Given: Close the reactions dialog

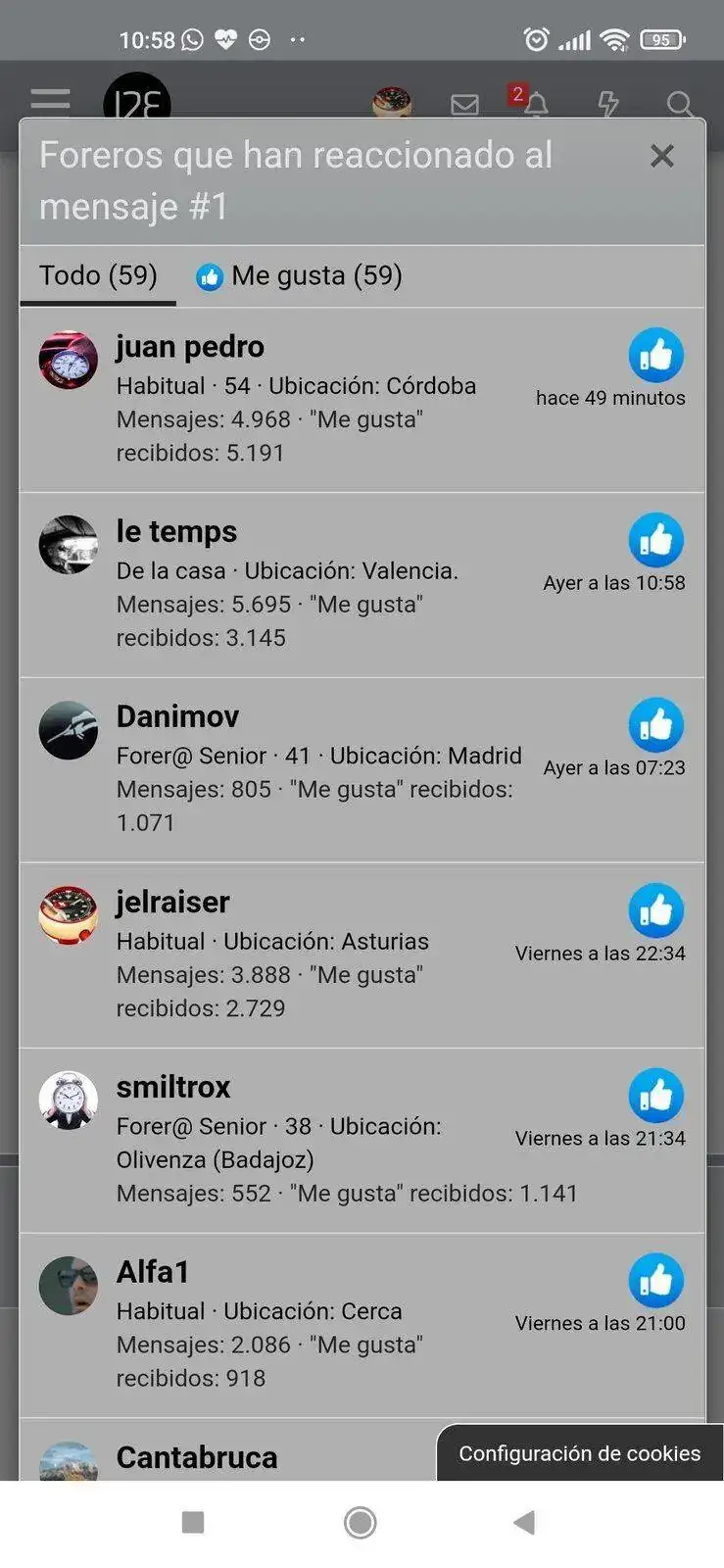Looking at the screenshot, I should click(x=662, y=156).
